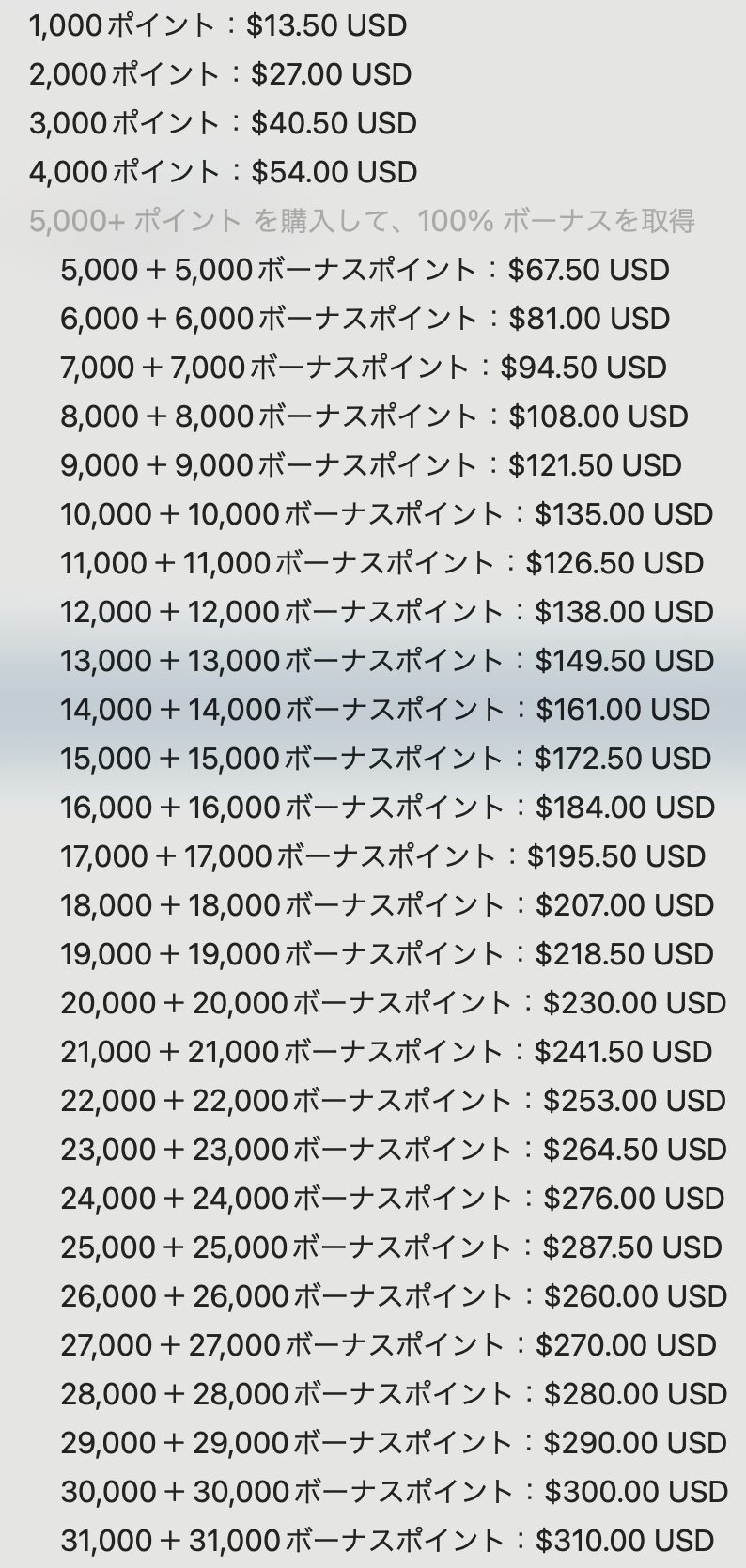
Task: Pick the 3,000 points option
Action: point(223,123)
